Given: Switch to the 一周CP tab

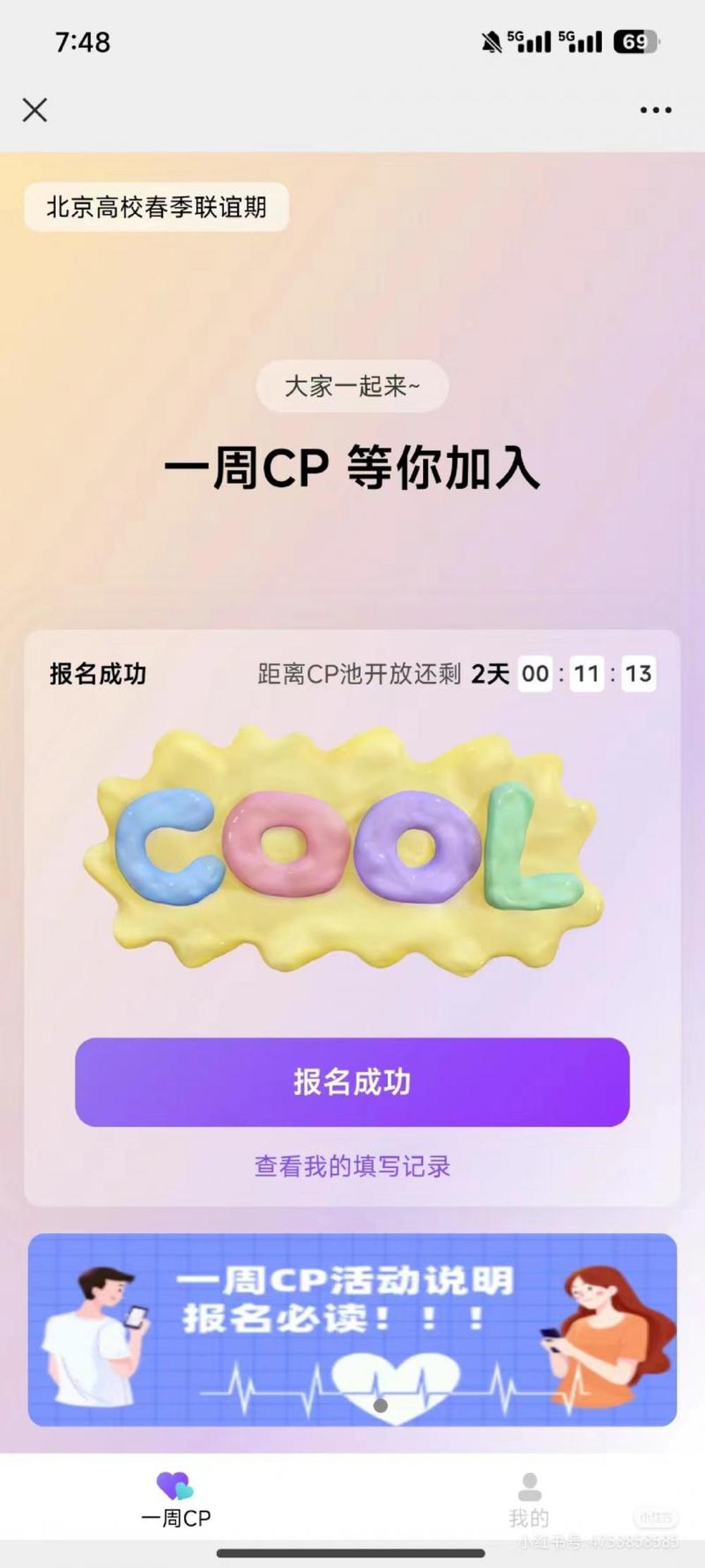Looking at the screenshot, I should 176,1499.
